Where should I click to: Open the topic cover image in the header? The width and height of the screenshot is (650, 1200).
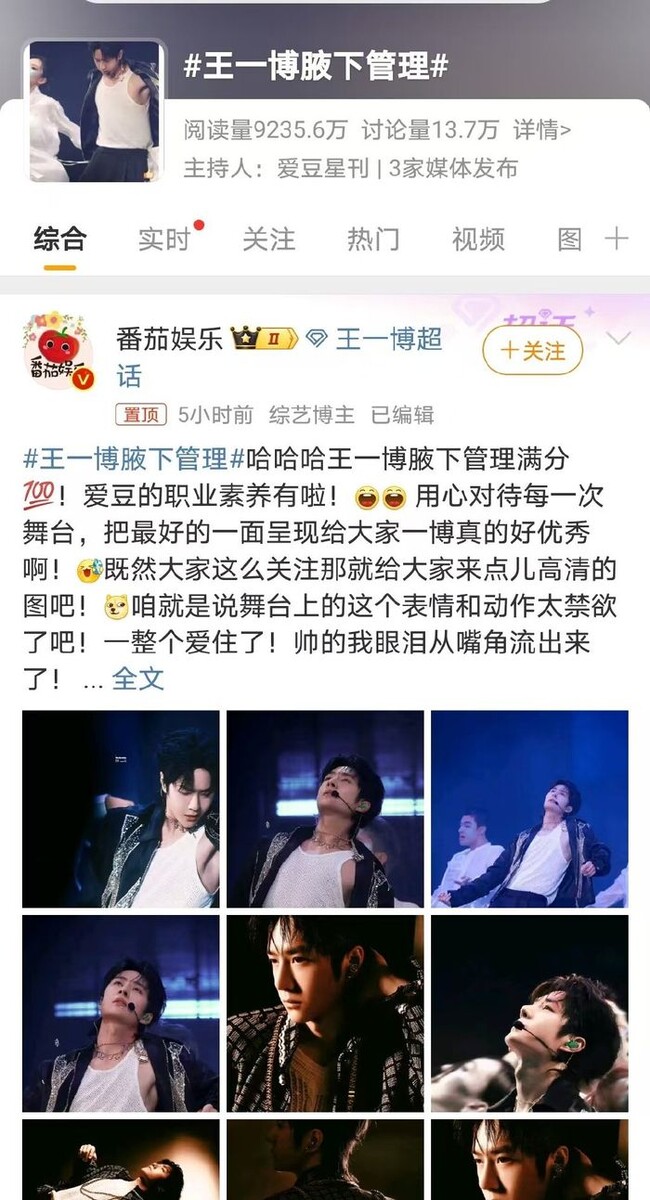coord(95,111)
